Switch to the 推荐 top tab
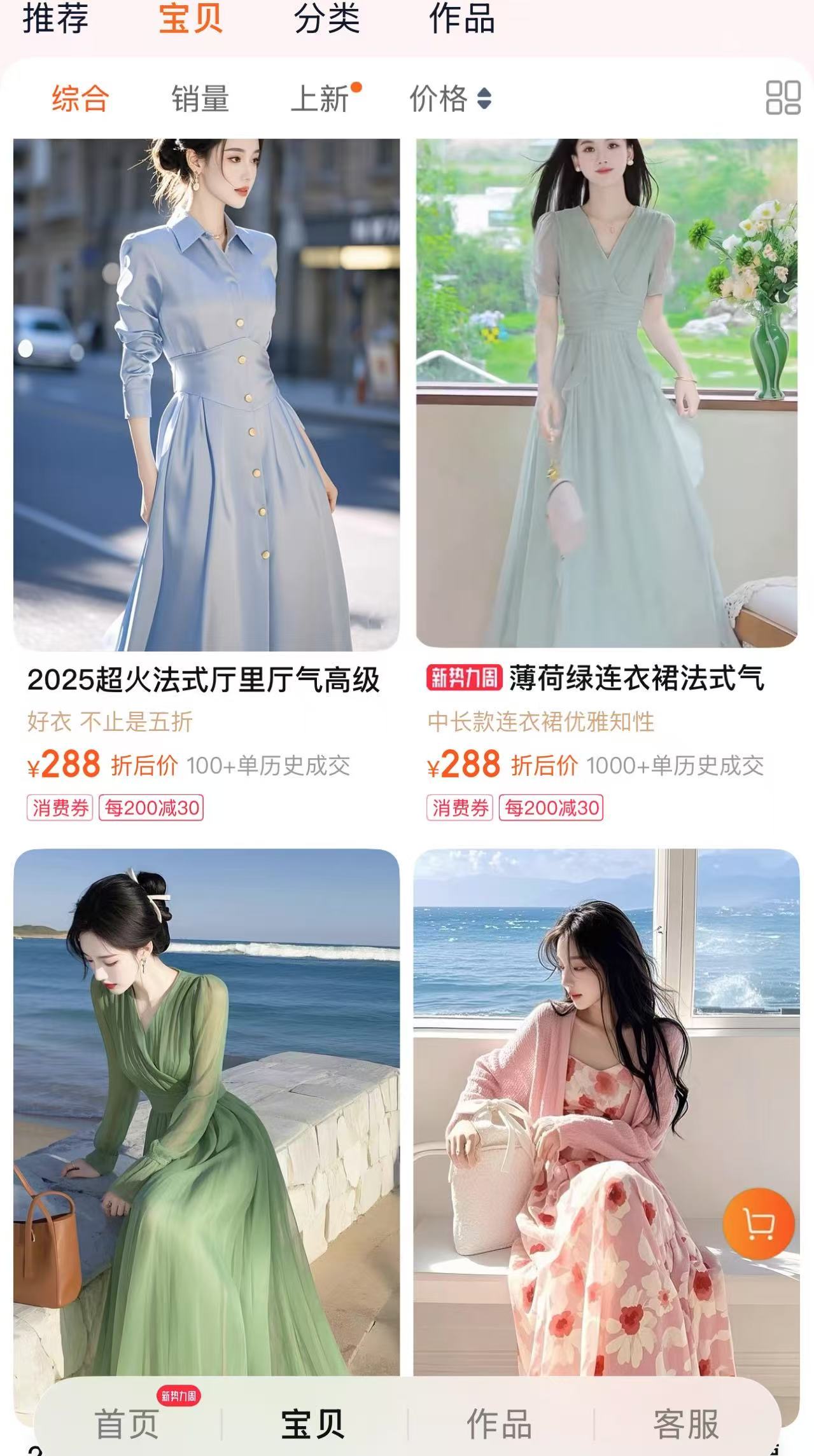Screen dimensions: 814x1456 (x=55, y=18)
